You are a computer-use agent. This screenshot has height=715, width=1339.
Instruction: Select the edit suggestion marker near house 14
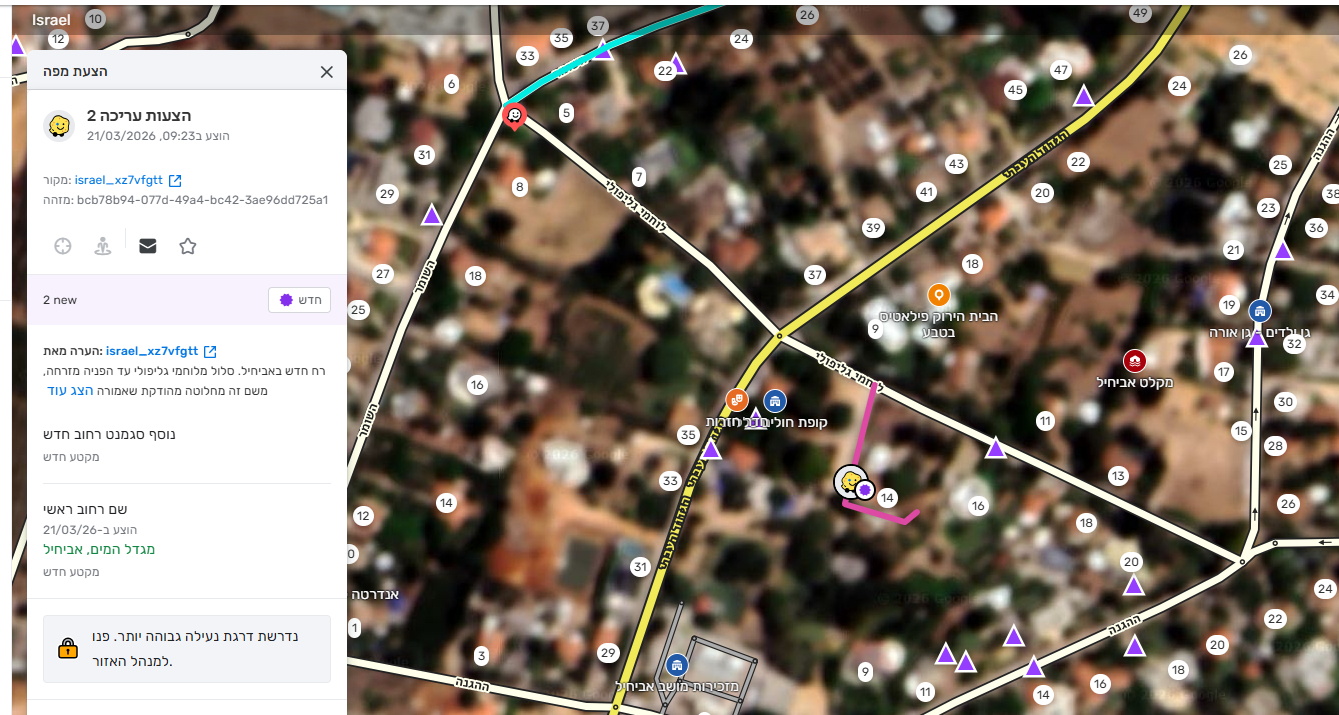(x=851, y=483)
